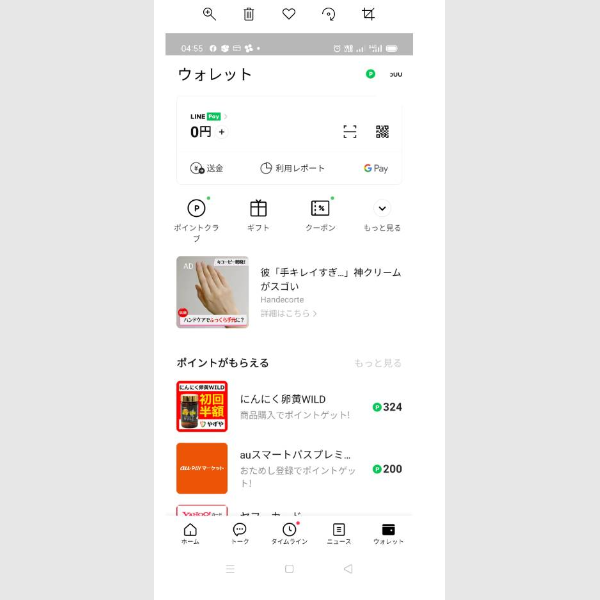Image resolution: width=600 pixels, height=600 pixels.
Task: Mark the screenshot as favorite
Action: tap(289, 14)
